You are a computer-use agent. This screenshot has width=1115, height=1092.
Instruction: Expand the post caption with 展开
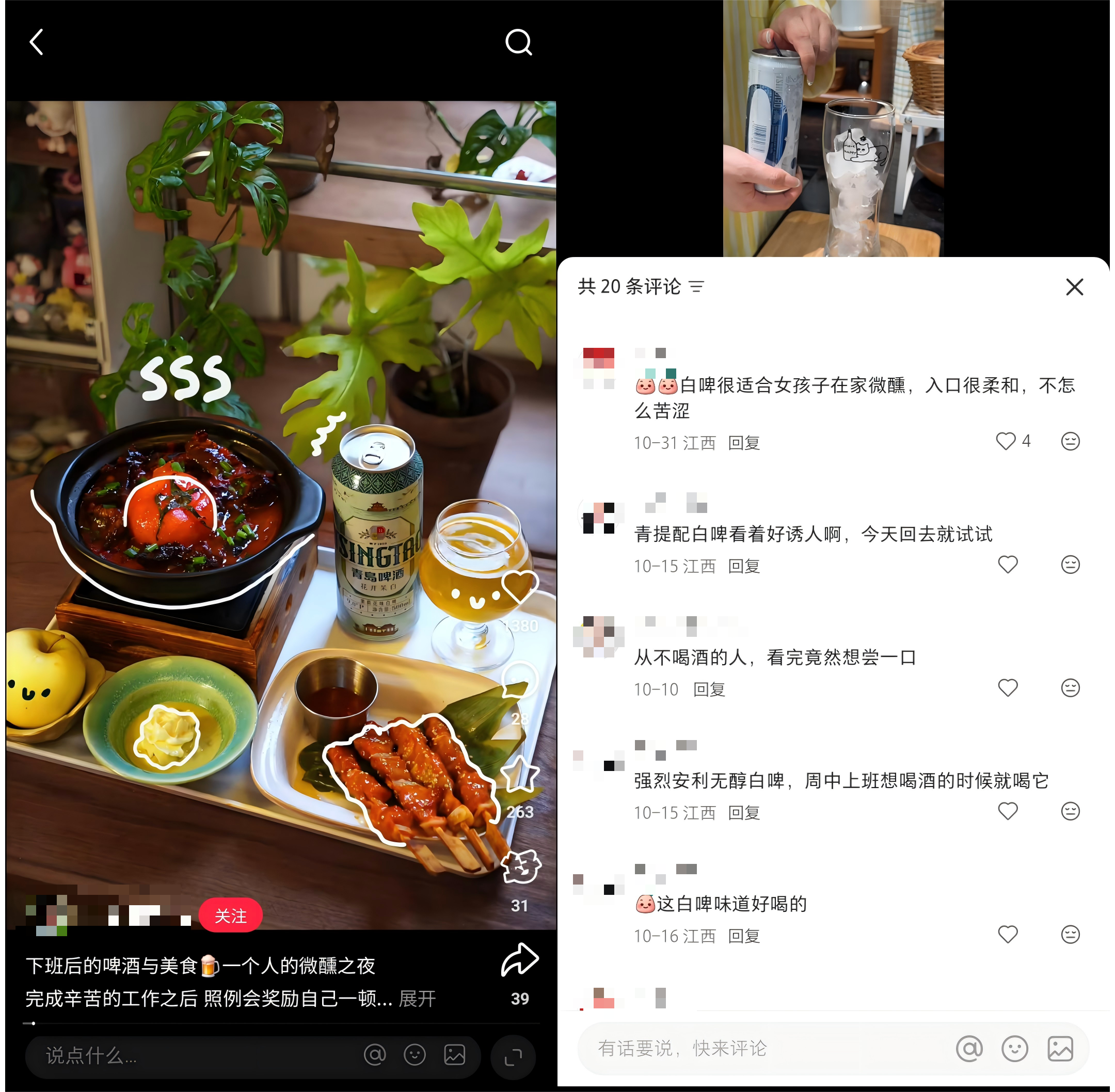[x=417, y=999]
